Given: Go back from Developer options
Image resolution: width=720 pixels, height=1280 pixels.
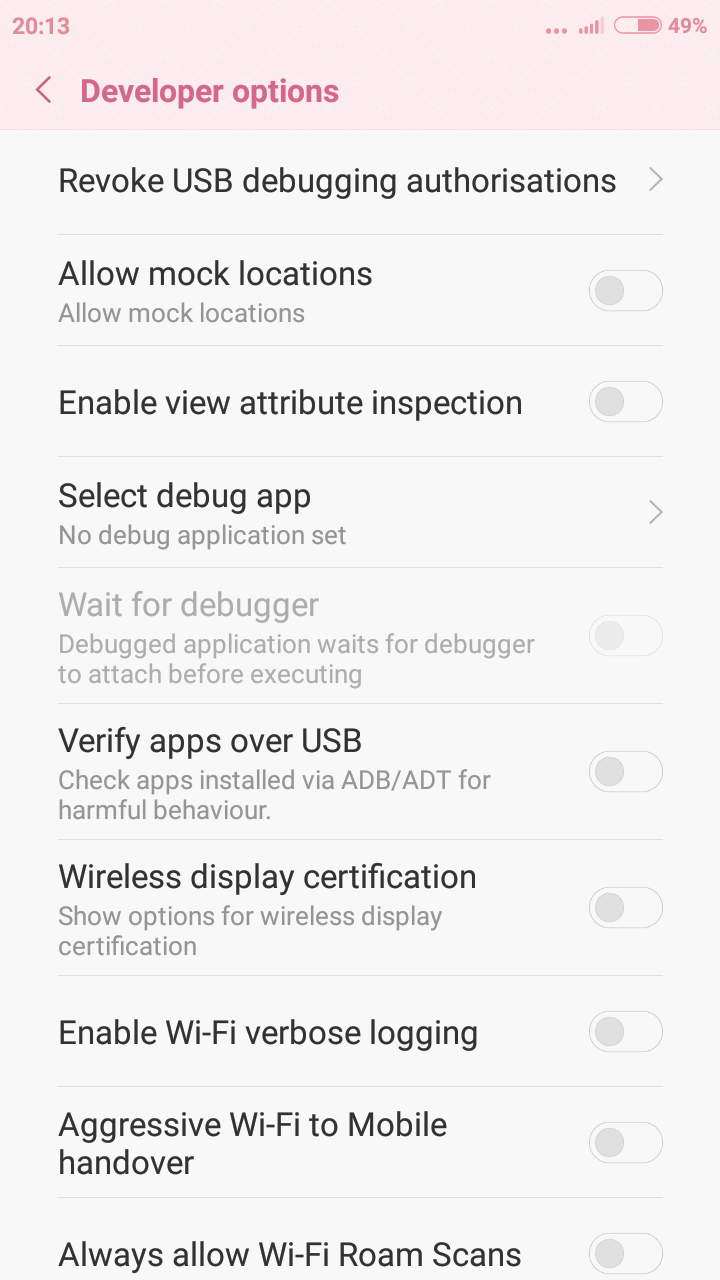Looking at the screenshot, I should point(43,91).
